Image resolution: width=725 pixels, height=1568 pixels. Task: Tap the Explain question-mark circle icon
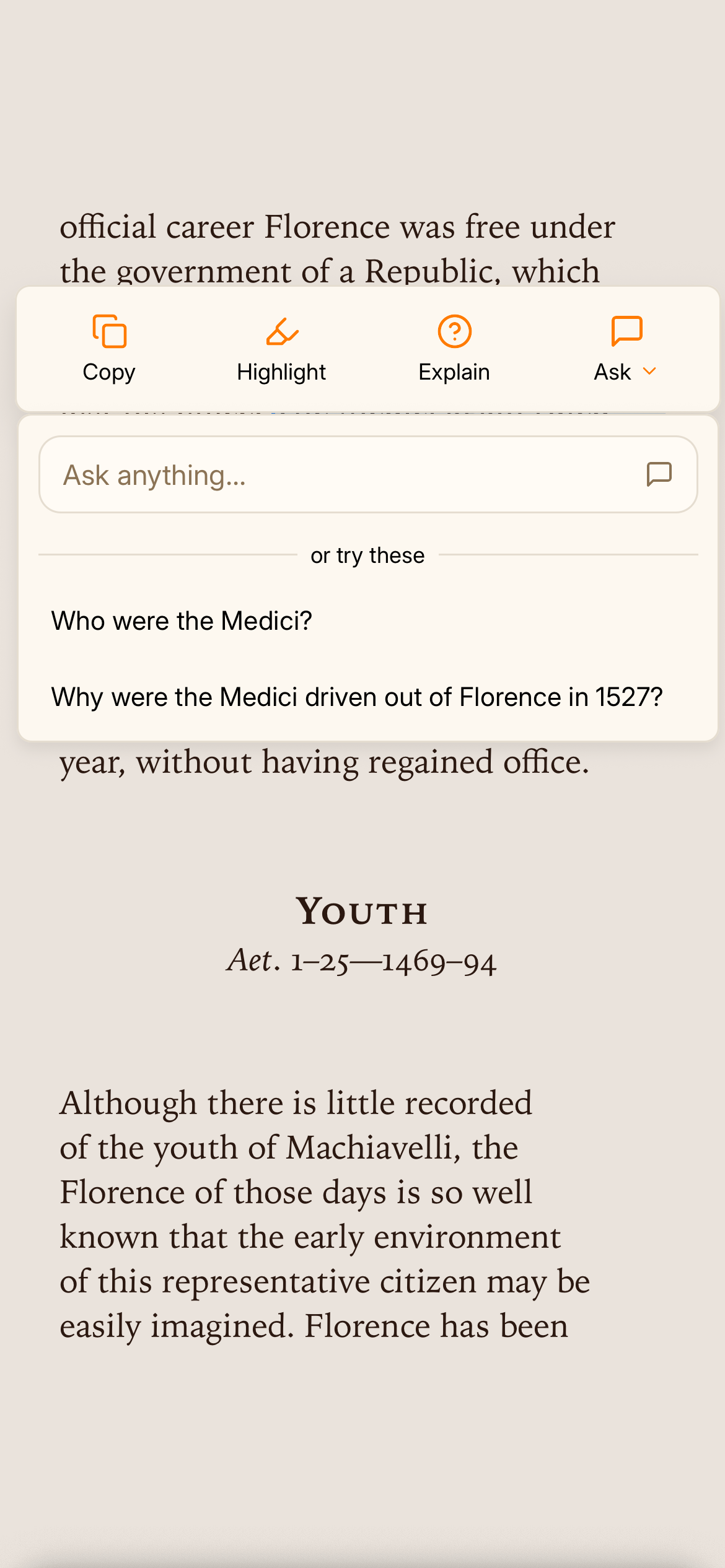click(x=454, y=331)
